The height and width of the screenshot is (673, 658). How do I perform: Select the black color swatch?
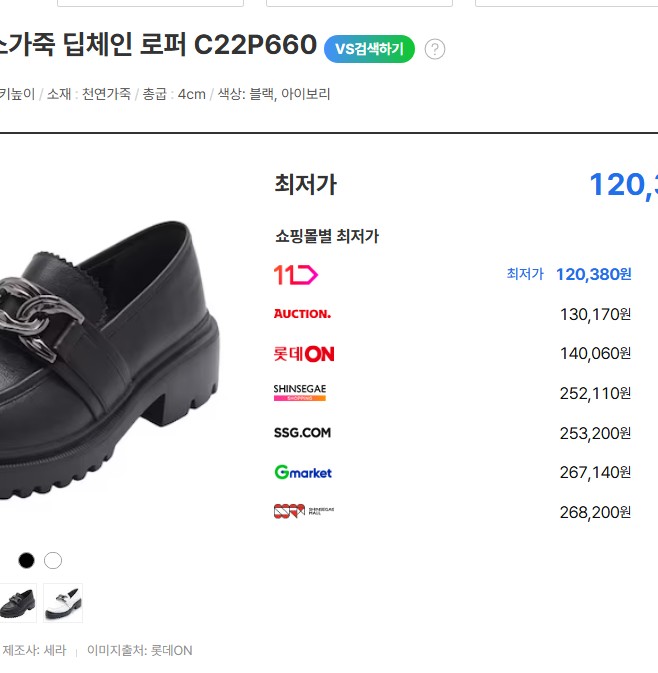(26, 560)
